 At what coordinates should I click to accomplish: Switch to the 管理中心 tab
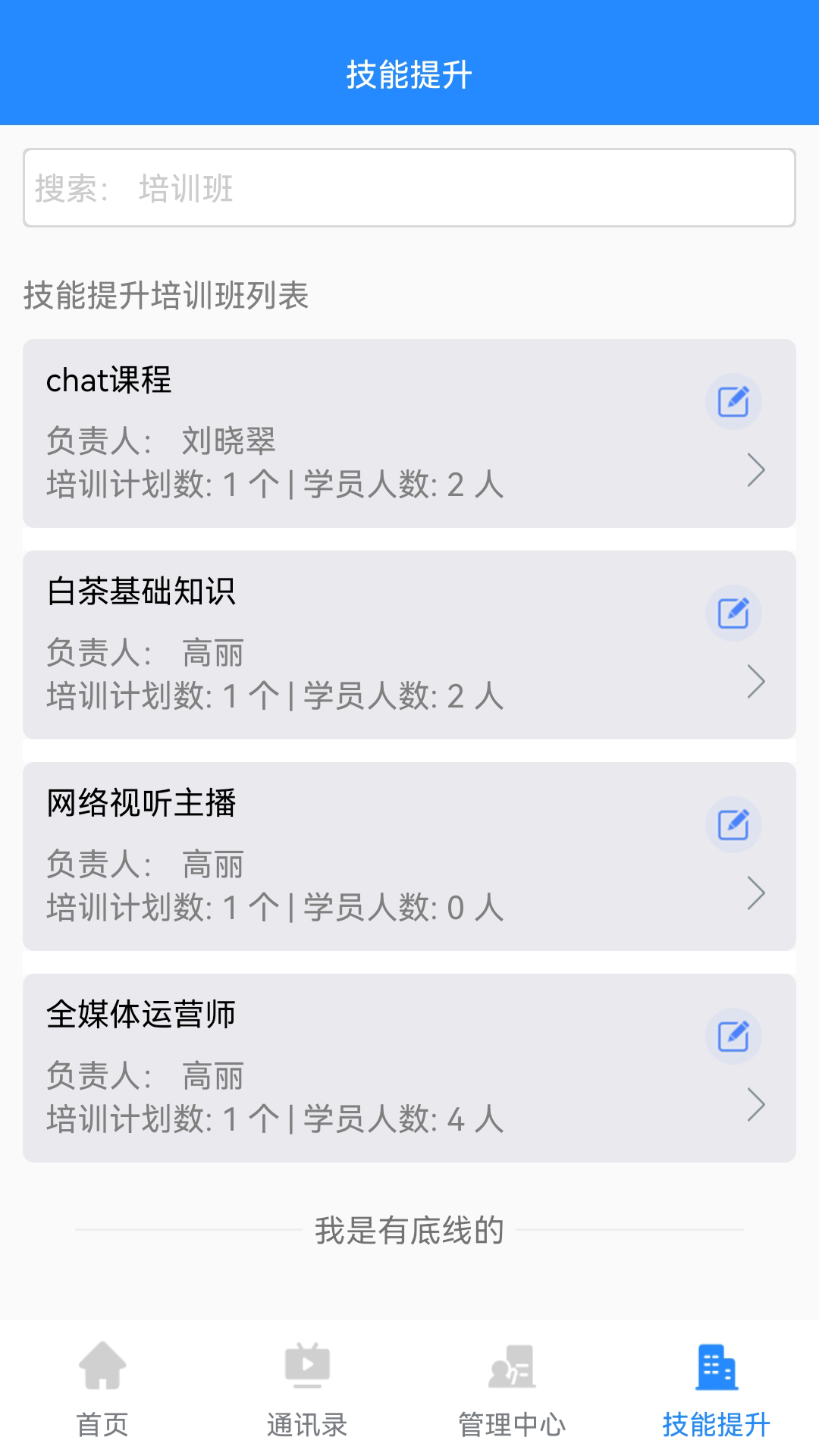(512, 1423)
